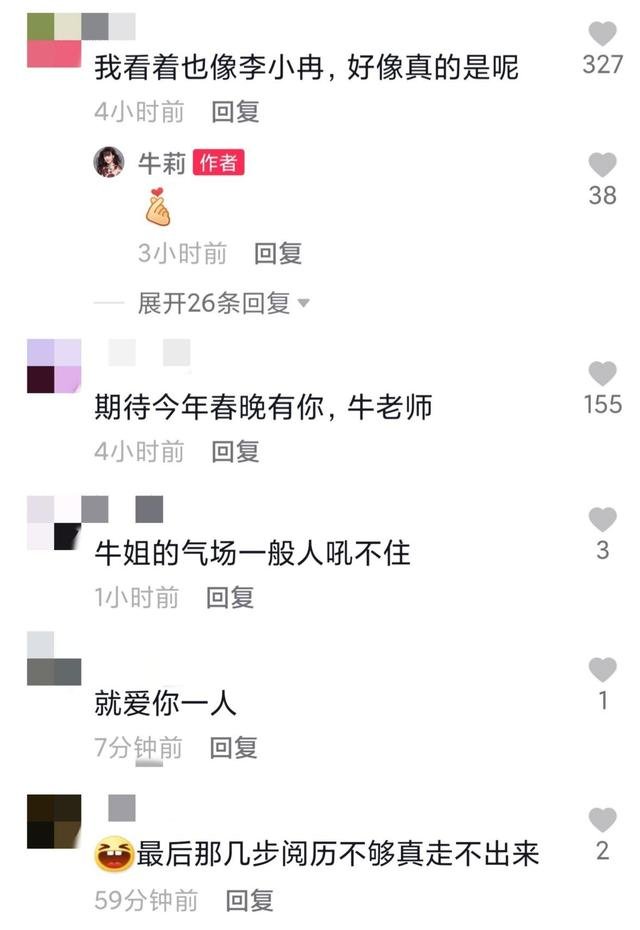
Task: Reply to 牛莉's finger-heart comment
Action: pyautogui.click(x=278, y=254)
